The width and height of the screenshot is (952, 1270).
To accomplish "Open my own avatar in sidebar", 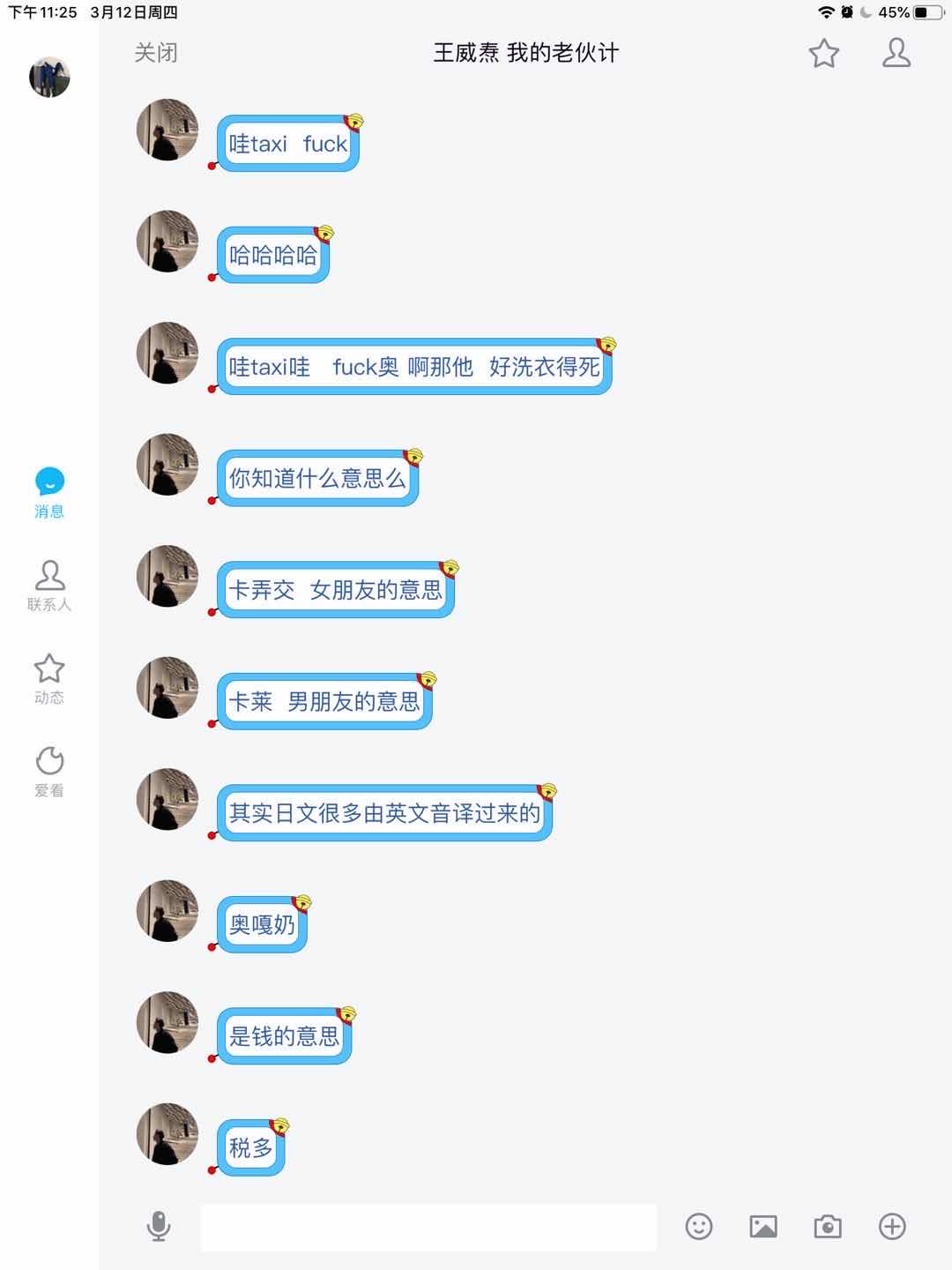I will pos(49,77).
